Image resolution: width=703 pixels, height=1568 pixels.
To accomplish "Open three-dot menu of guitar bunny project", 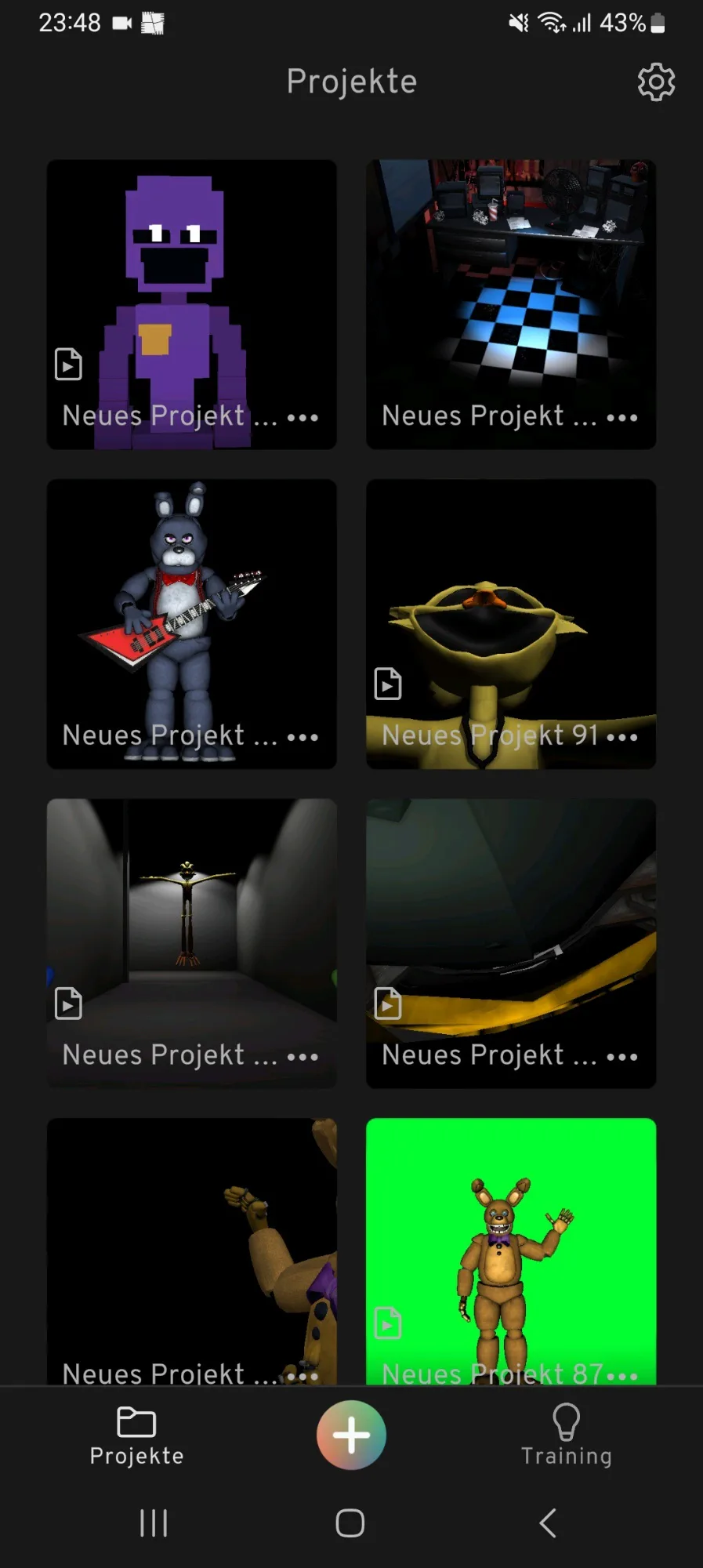I will click(303, 737).
